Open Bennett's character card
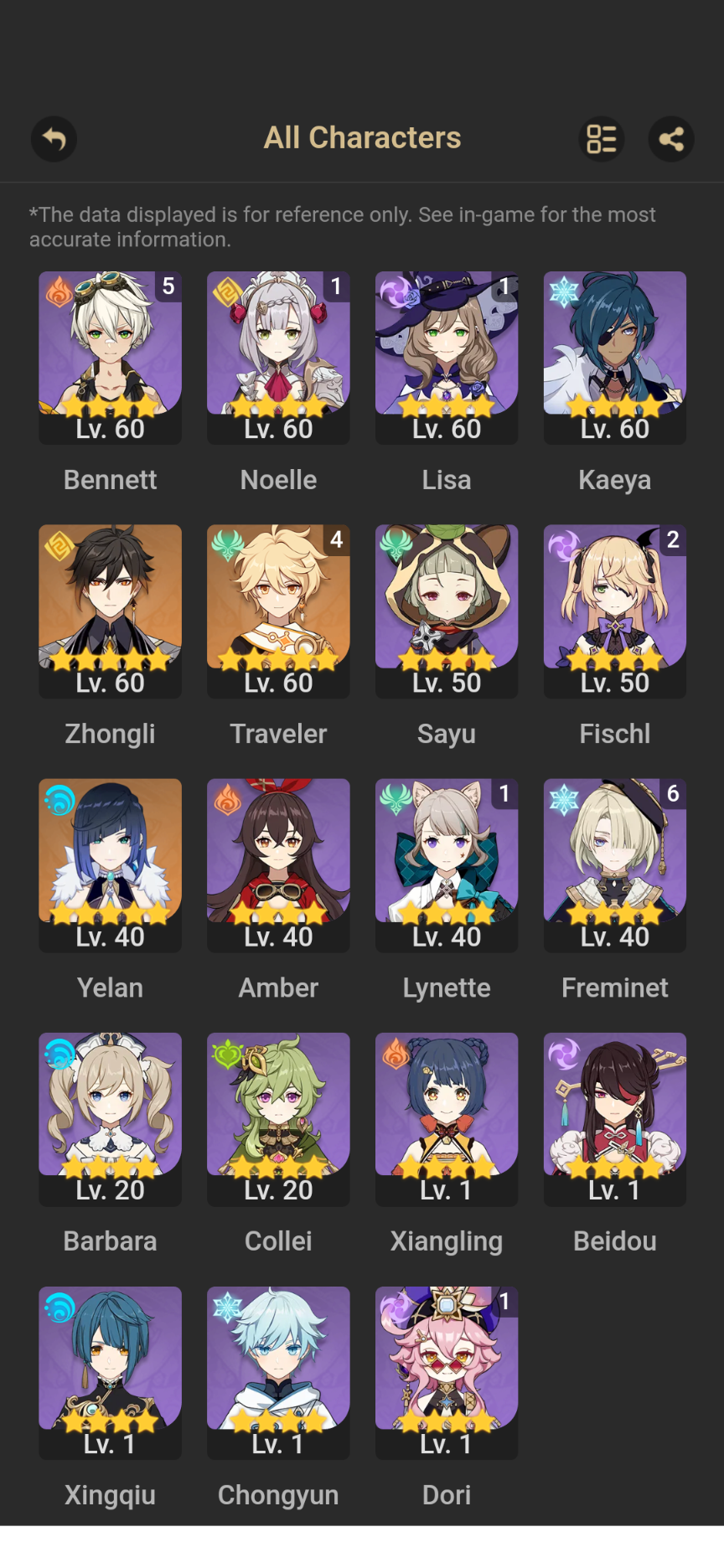The image size is (724, 1568). pyautogui.click(x=110, y=357)
